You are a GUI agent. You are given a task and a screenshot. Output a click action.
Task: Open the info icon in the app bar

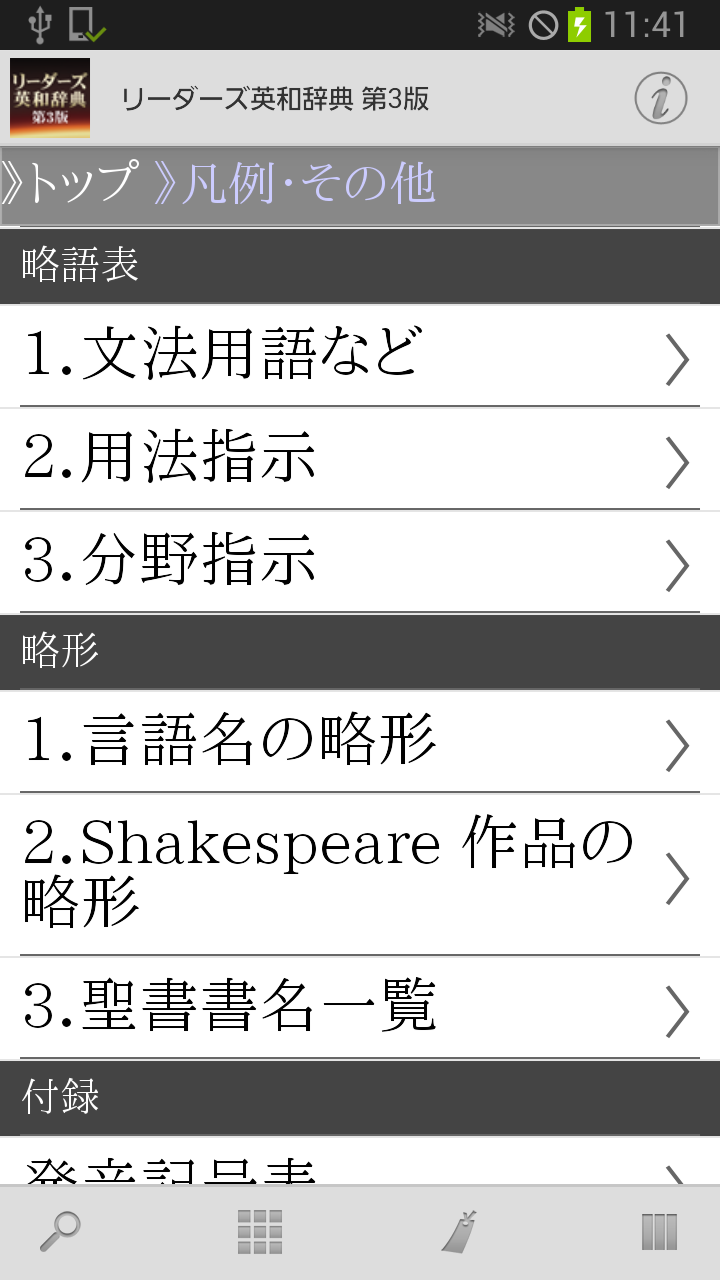click(x=661, y=98)
